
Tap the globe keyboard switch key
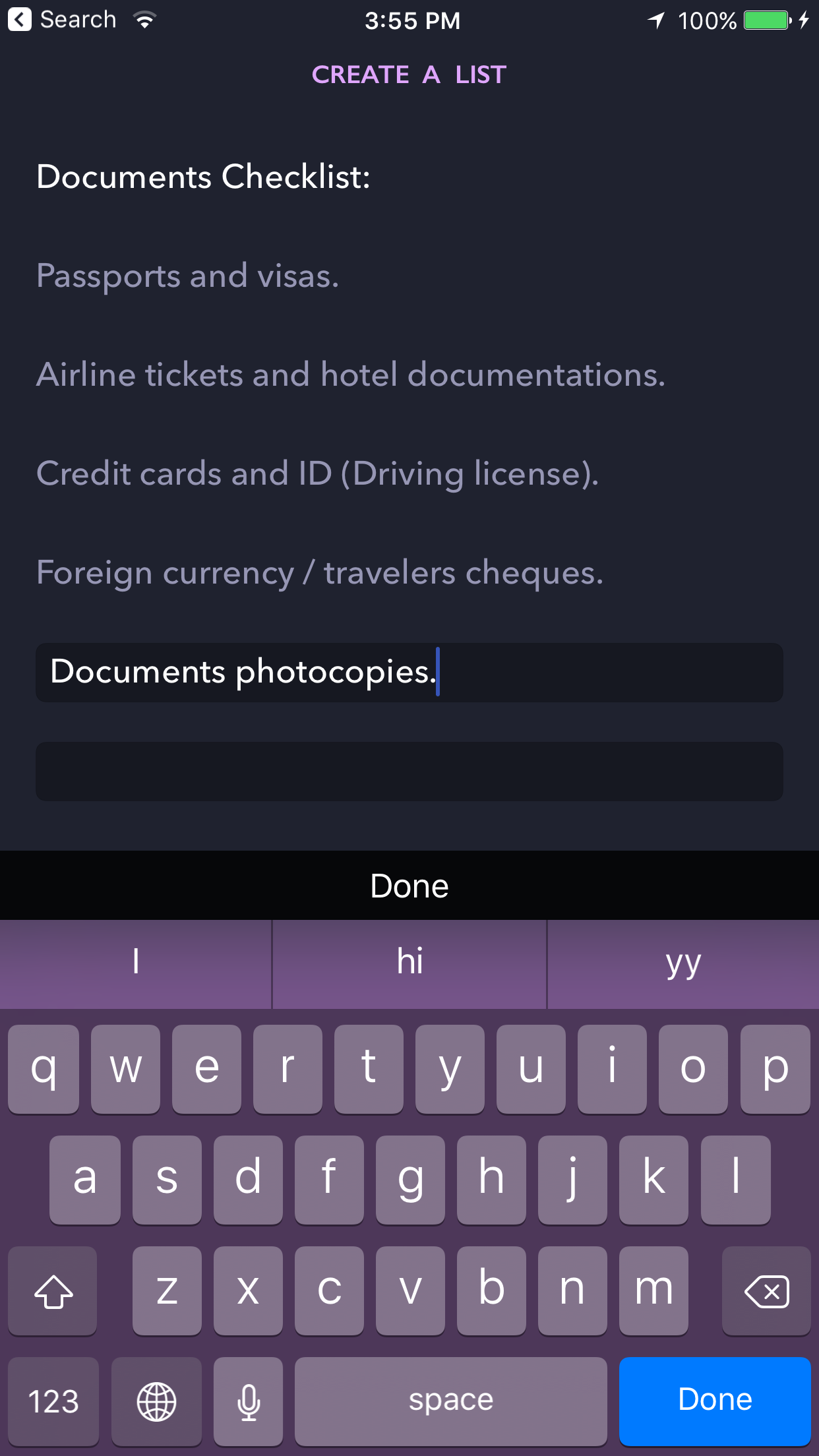(x=156, y=1400)
